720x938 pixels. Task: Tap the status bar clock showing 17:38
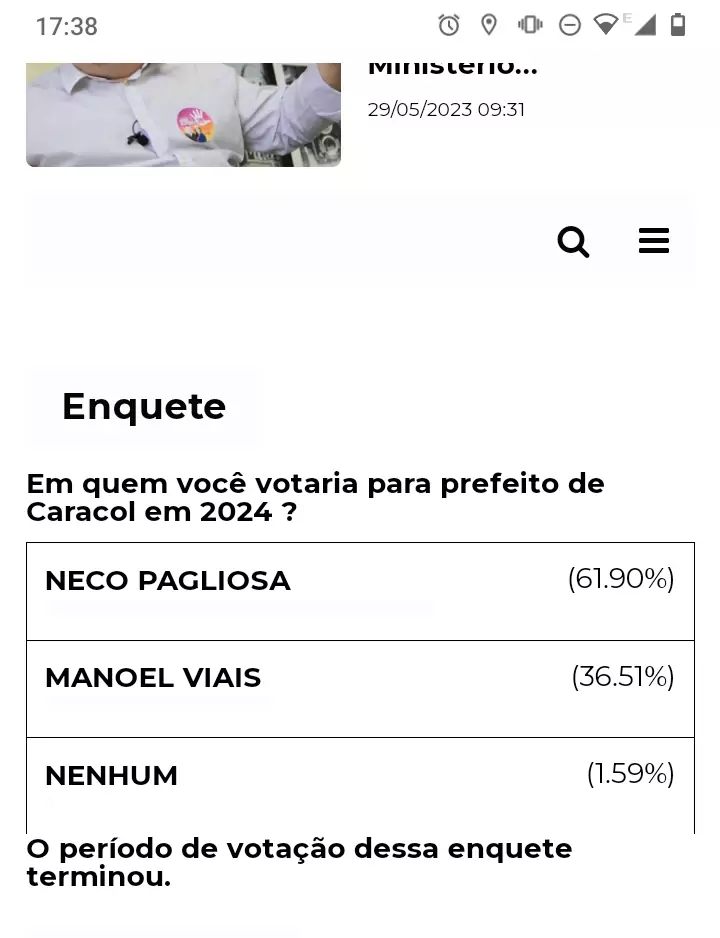66,26
